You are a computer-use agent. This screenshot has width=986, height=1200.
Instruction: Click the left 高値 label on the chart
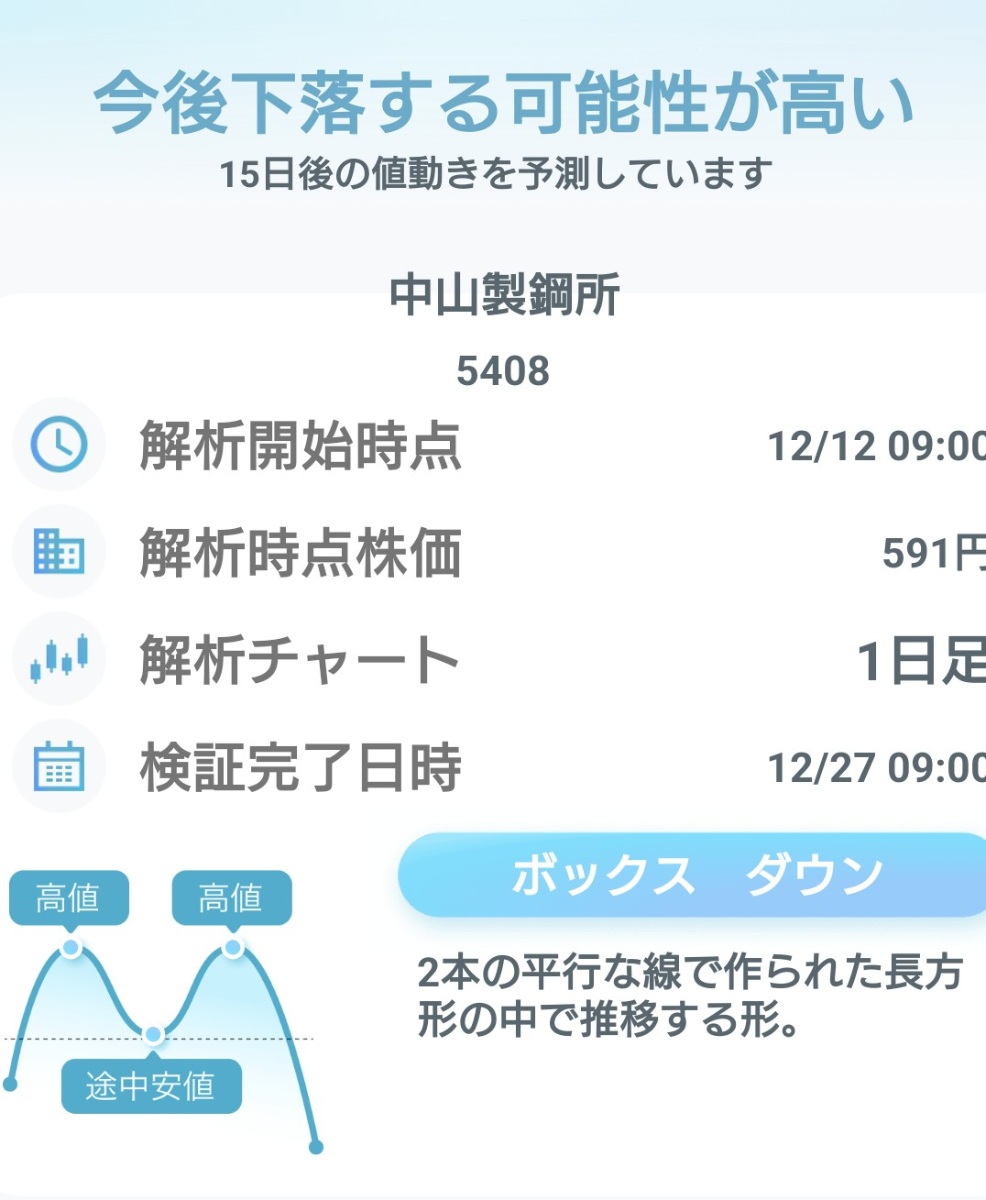(70, 898)
